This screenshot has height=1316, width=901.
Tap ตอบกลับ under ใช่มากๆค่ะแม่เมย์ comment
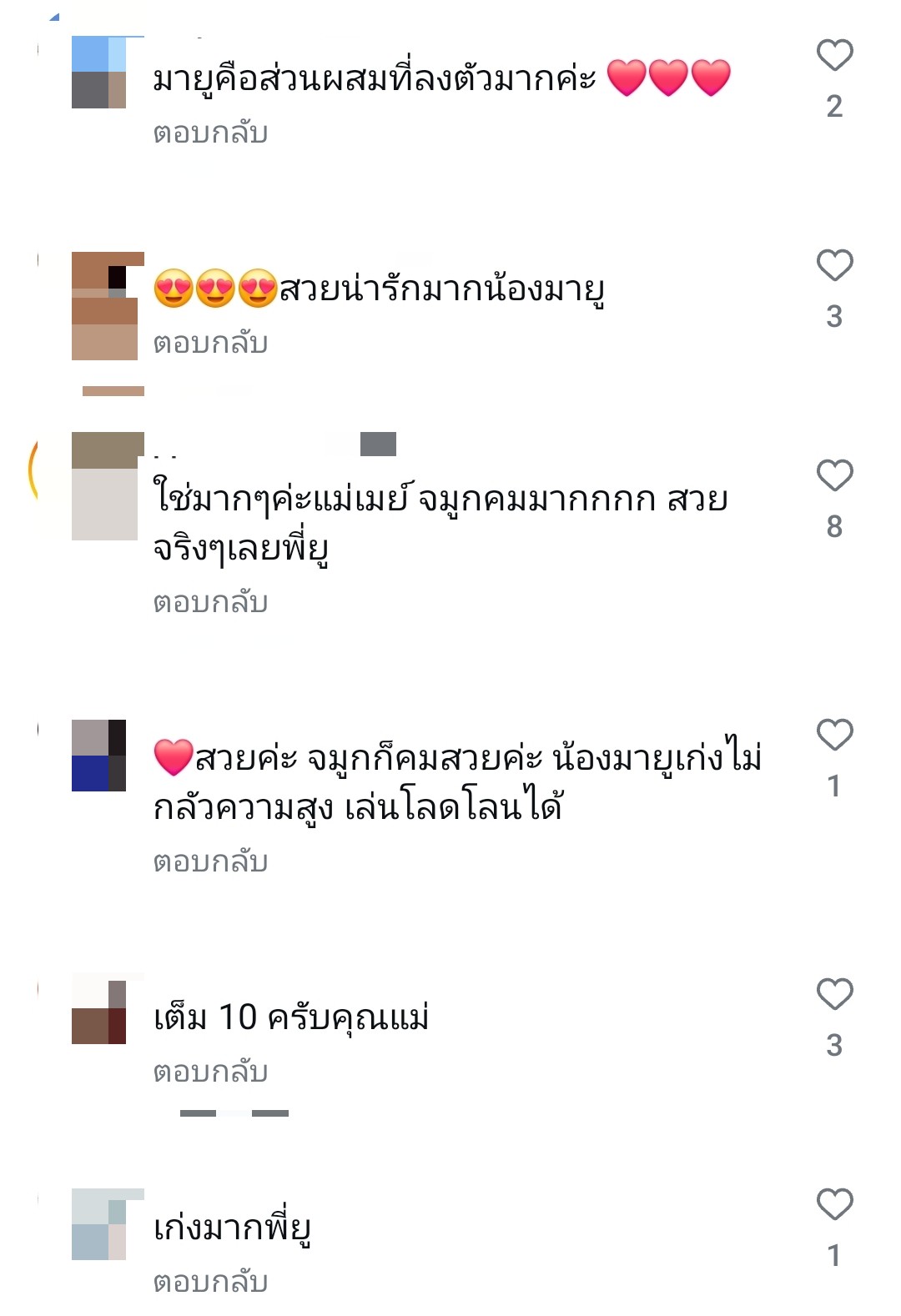click(210, 602)
